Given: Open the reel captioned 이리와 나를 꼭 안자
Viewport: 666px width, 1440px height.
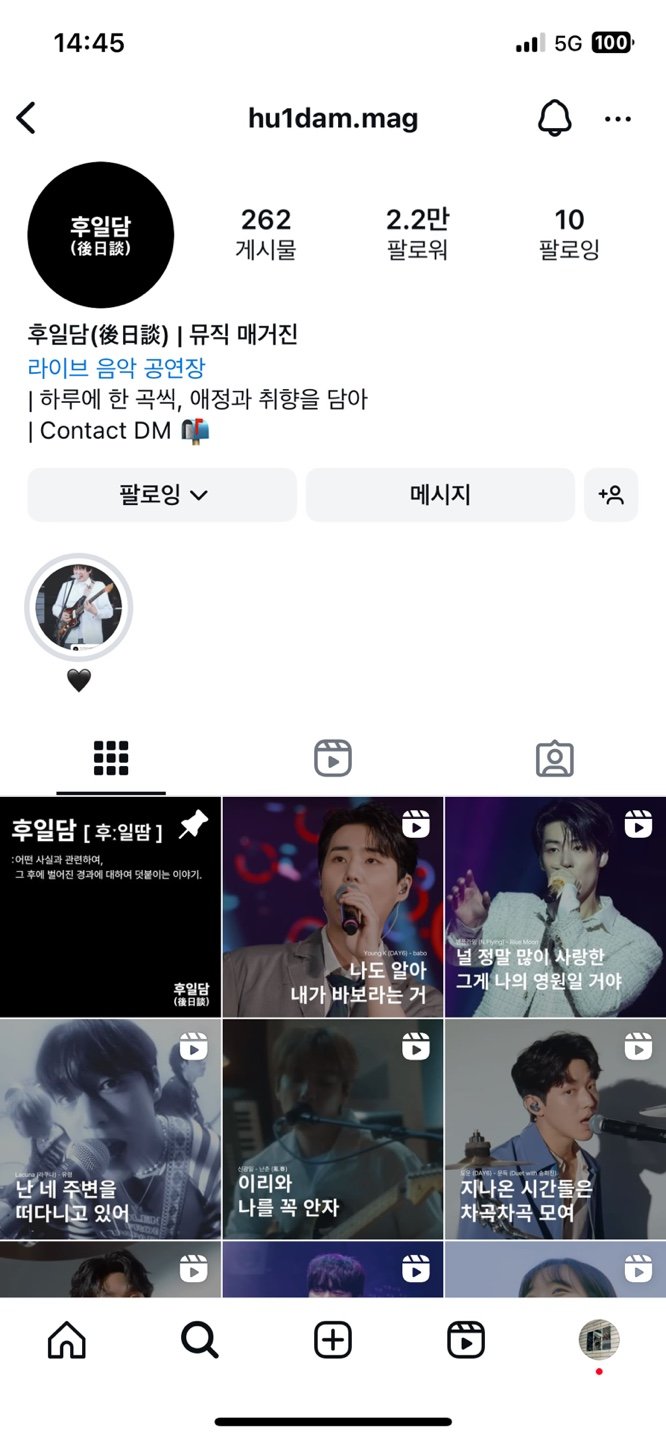Looking at the screenshot, I should (x=332, y=1129).
